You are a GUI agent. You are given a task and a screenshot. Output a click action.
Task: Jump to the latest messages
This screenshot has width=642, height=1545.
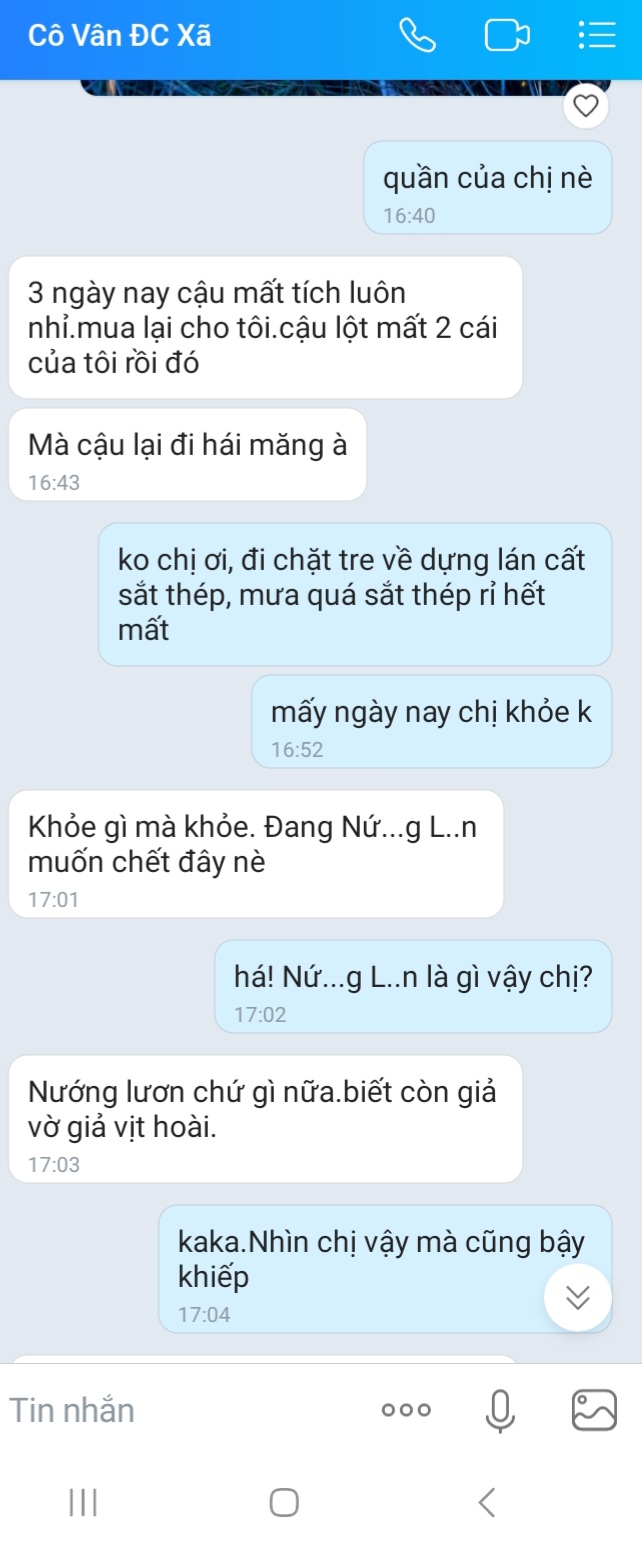point(578,1296)
